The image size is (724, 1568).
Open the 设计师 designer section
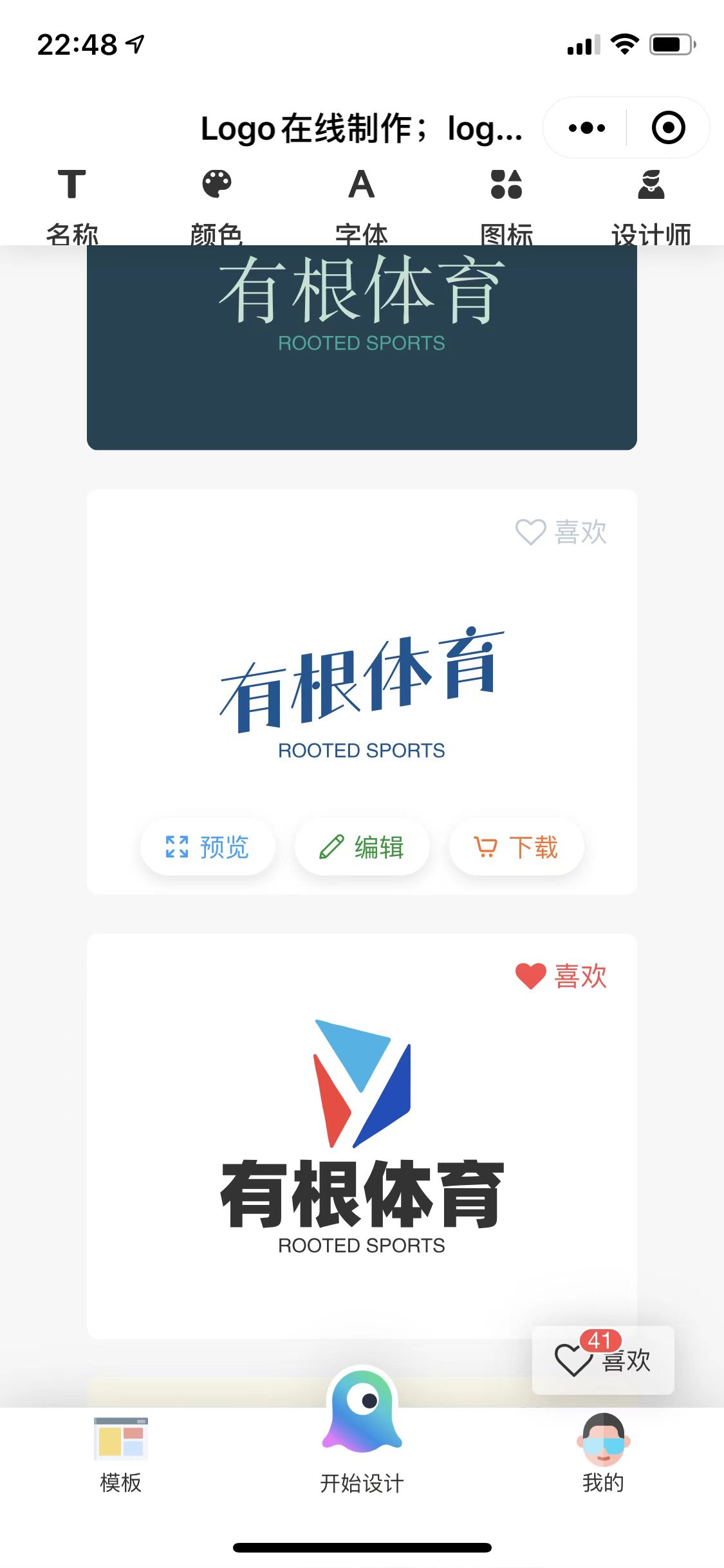pyautogui.click(x=651, y=205)
